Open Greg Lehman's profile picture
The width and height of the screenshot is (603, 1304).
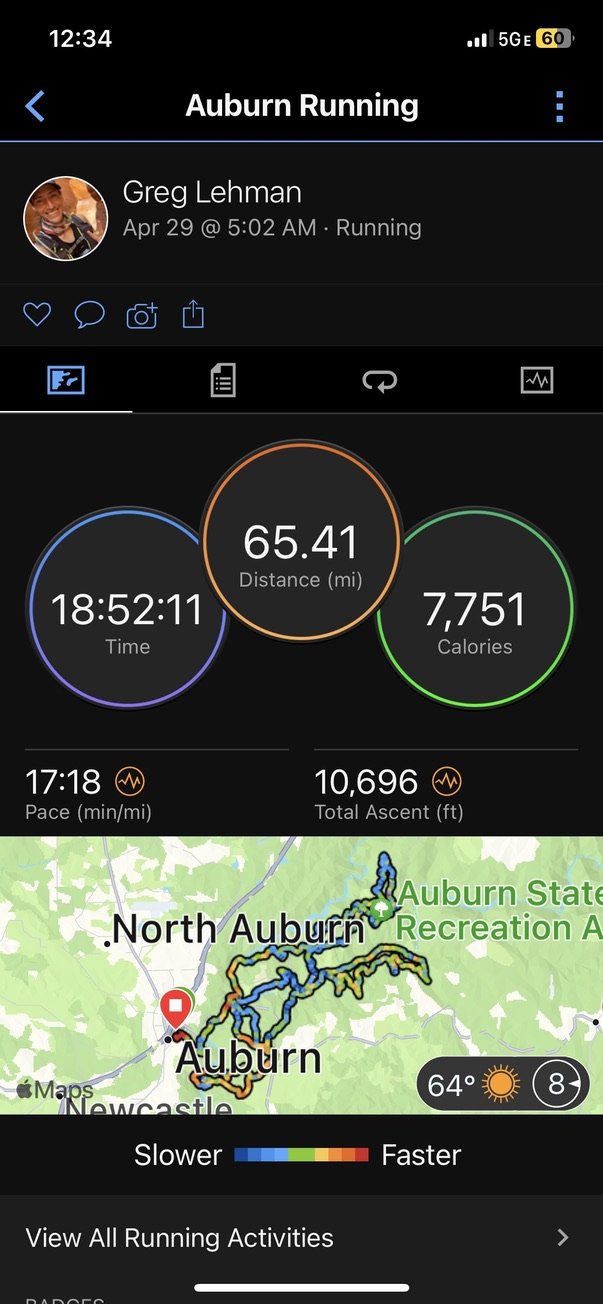pyautogui.click(x=66, y=218)
